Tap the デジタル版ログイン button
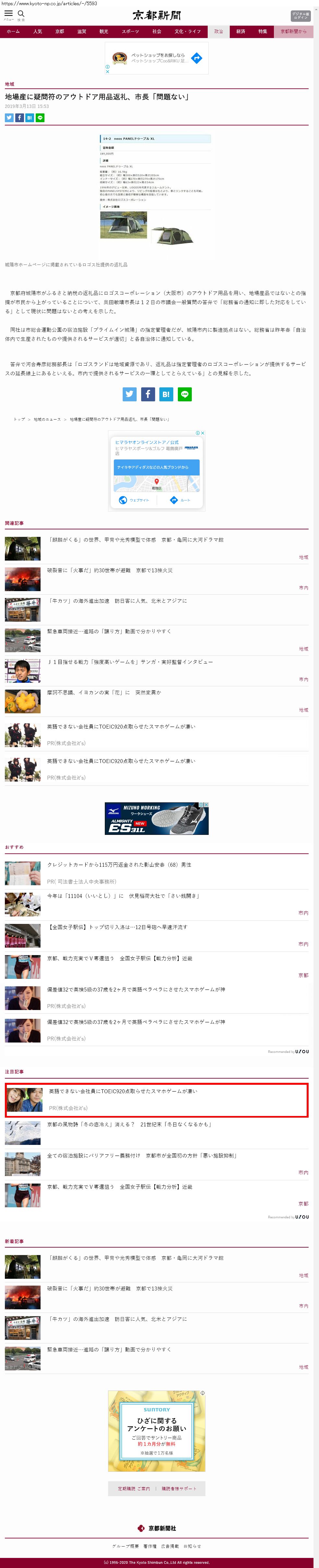This screenshot has height=1568, width=319. (x=300, y=16)
